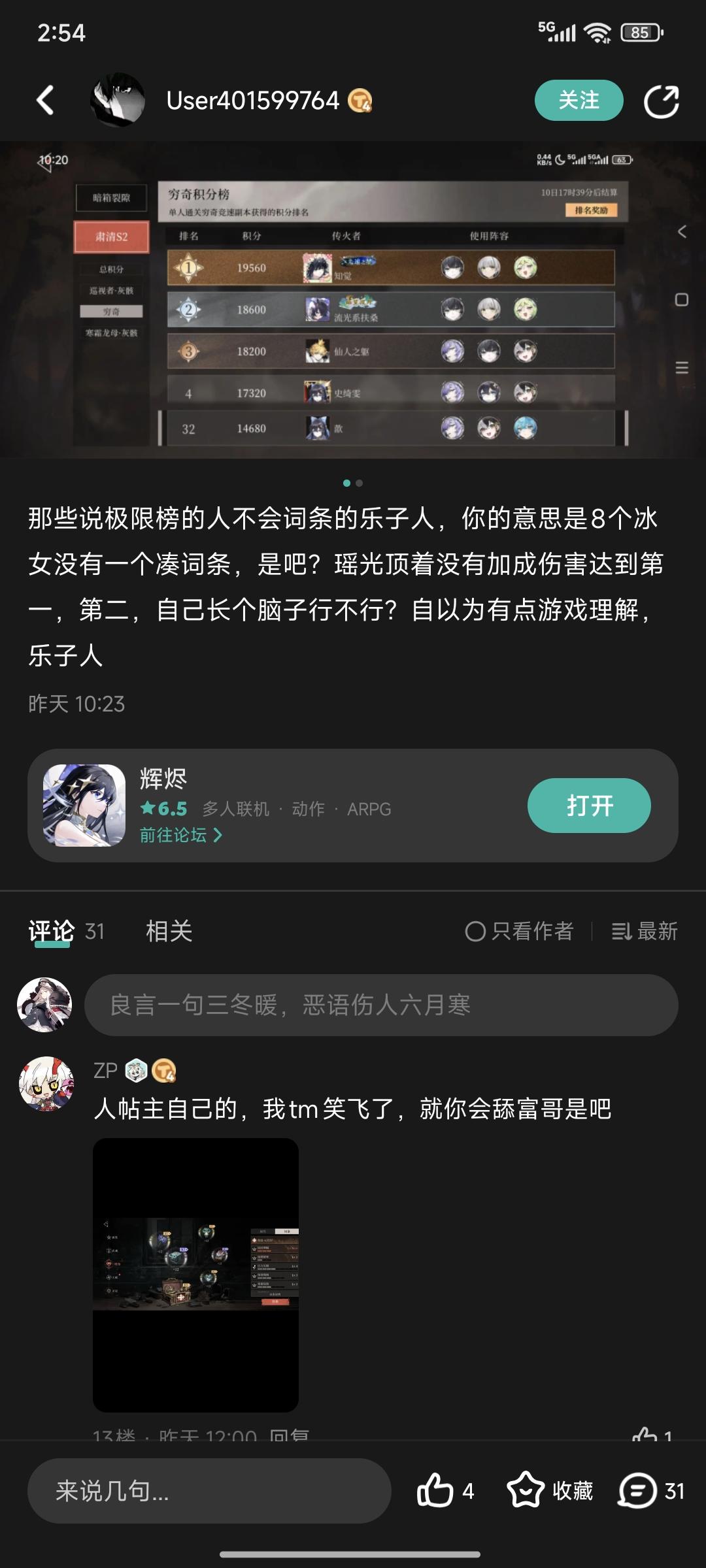Open the 最新 sort options
Image resolution: width=706 pixels, height=1568 pixels.
[x=656, y=932]
